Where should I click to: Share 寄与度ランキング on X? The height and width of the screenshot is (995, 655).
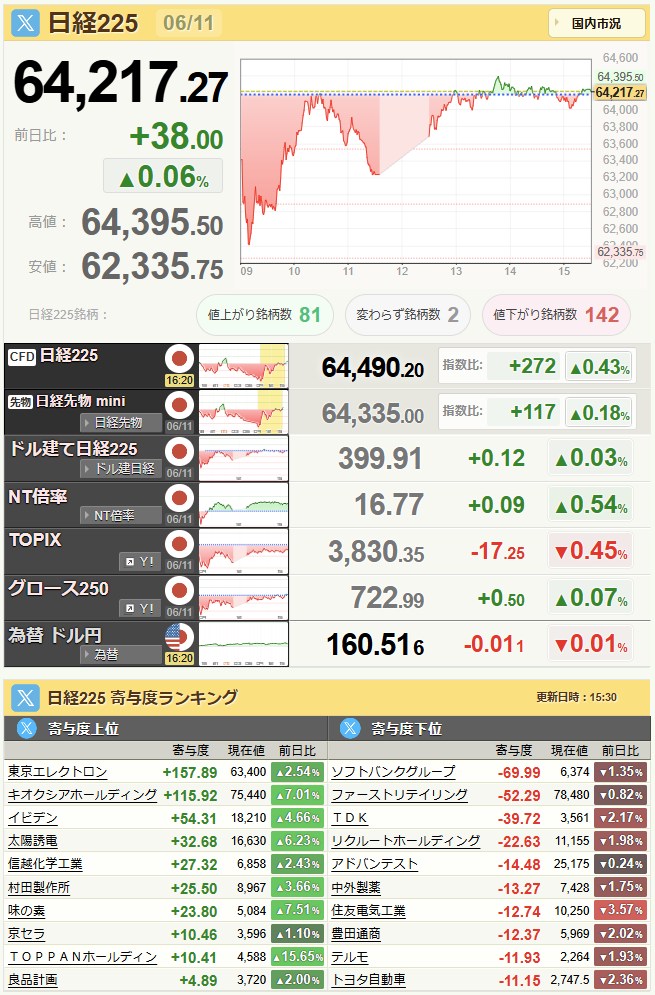(x=25, y=697)
